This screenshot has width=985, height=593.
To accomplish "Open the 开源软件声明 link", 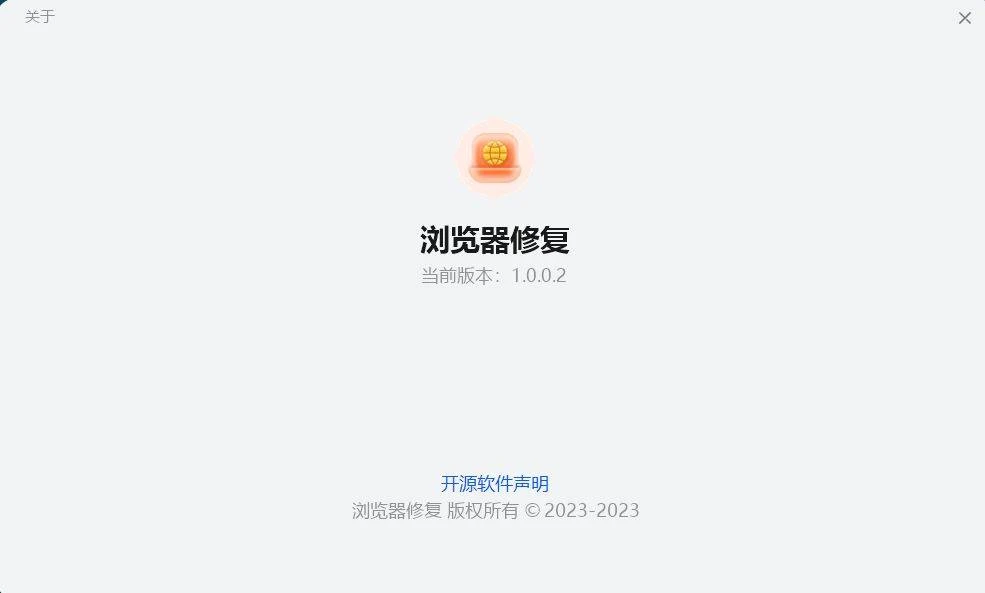I will click(495, 484).
